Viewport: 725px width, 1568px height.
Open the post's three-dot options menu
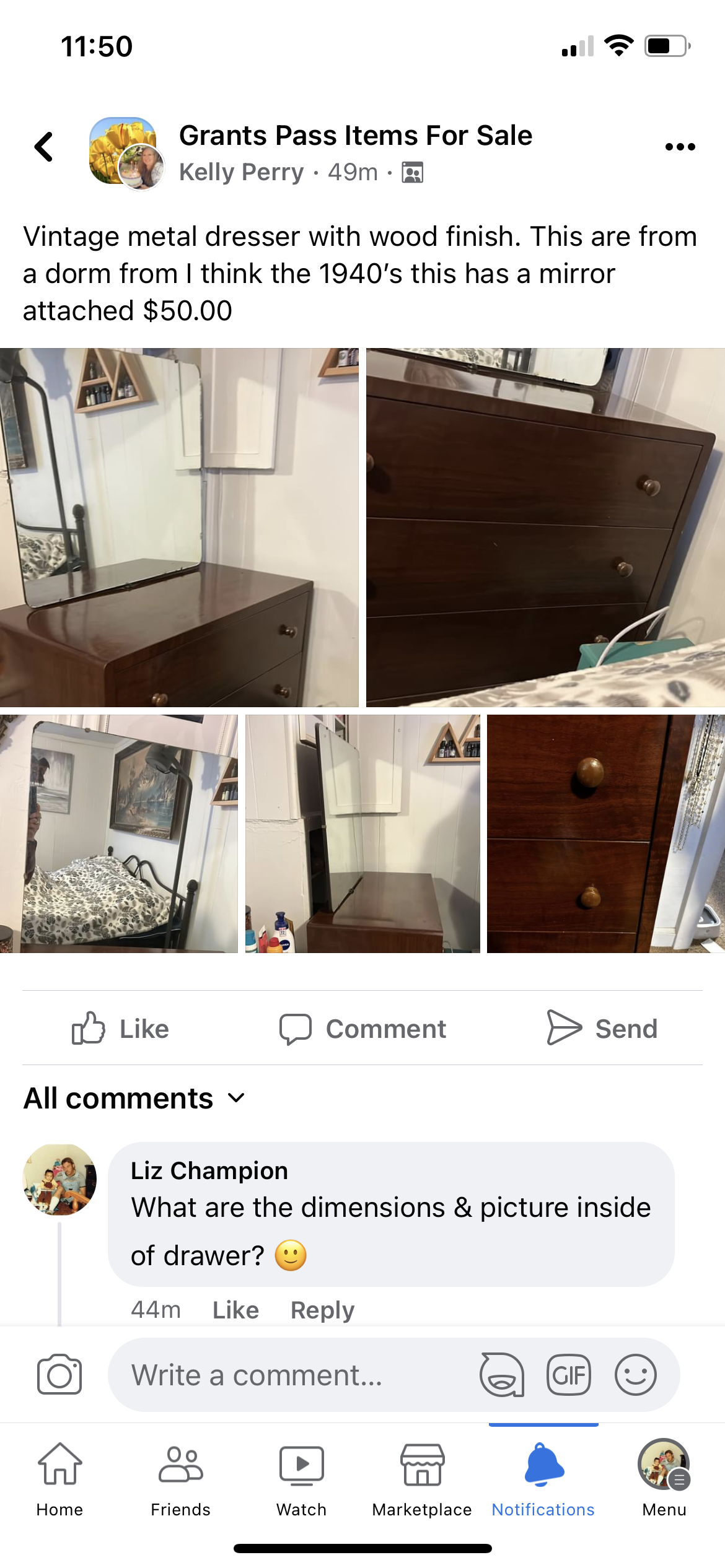(x=680, y=147)
